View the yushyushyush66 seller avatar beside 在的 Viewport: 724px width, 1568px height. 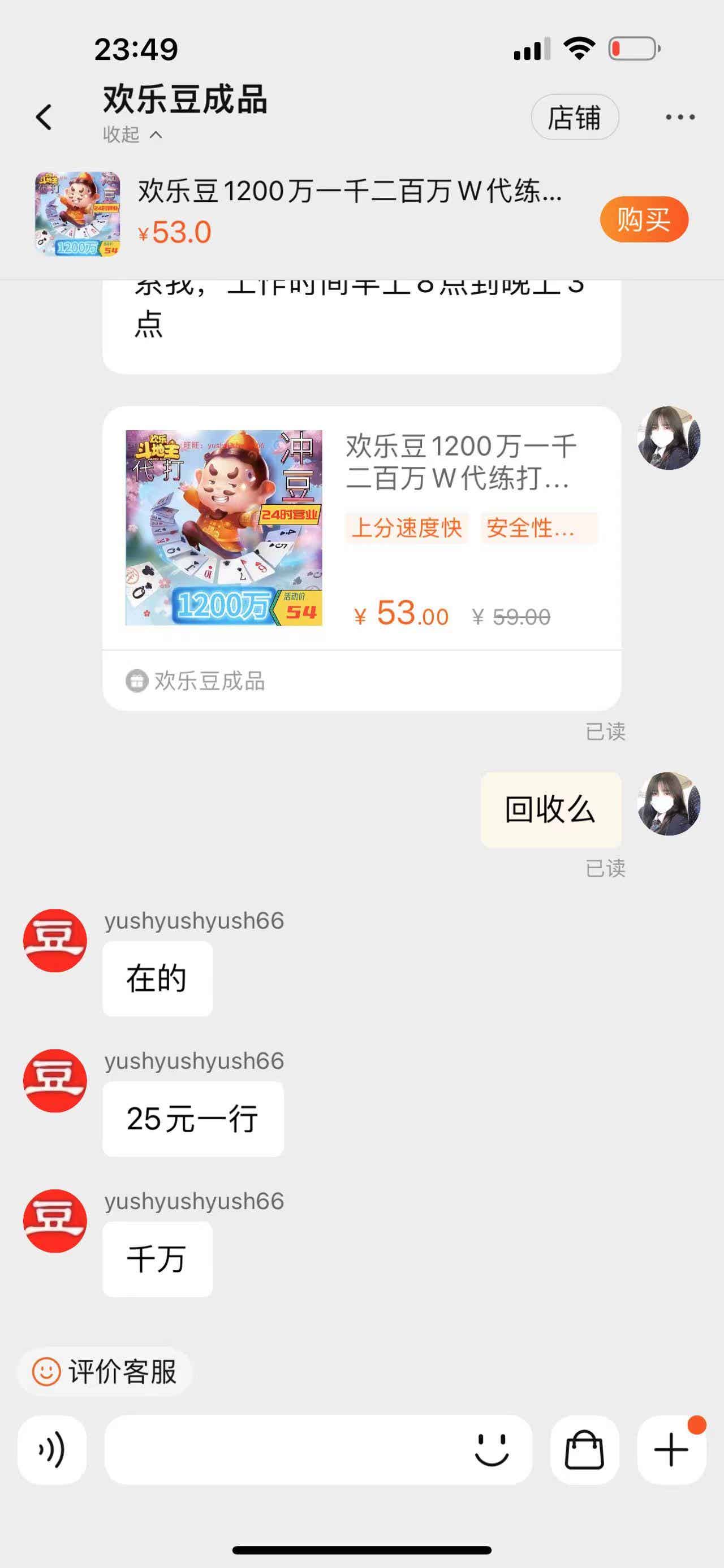click(x=55, y=941)
